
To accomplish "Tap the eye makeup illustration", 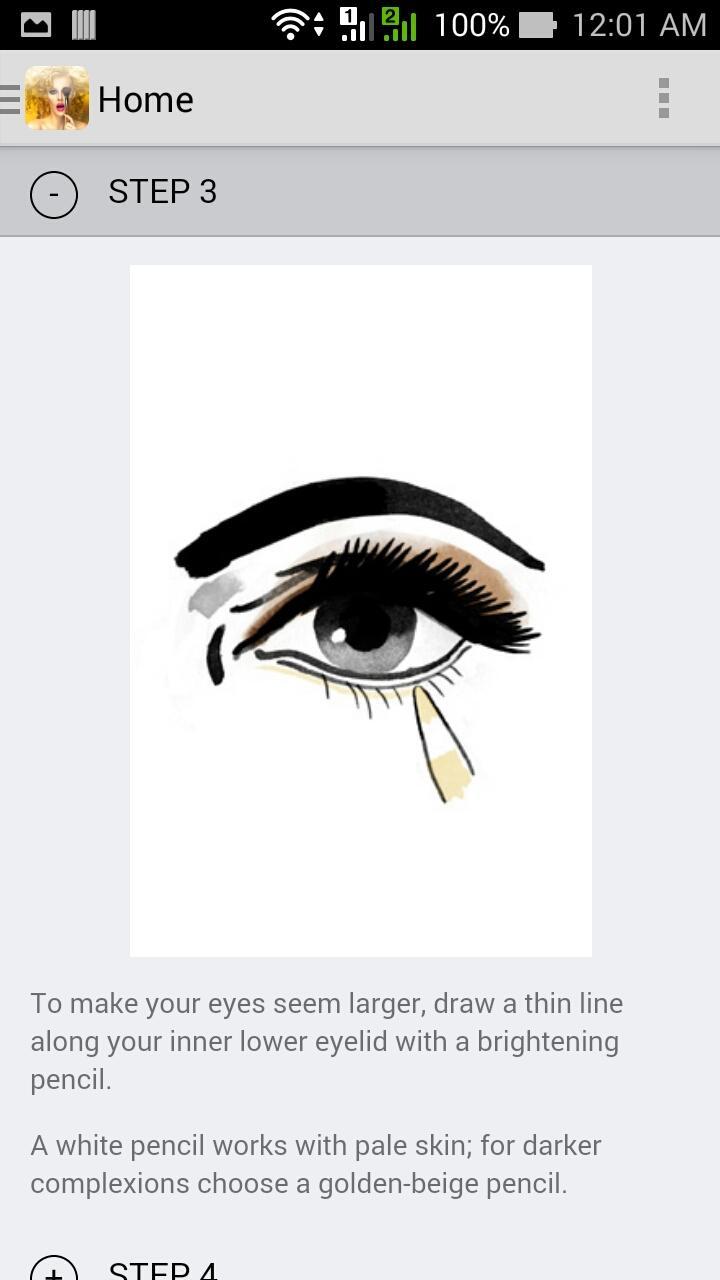I will [360, 610].
